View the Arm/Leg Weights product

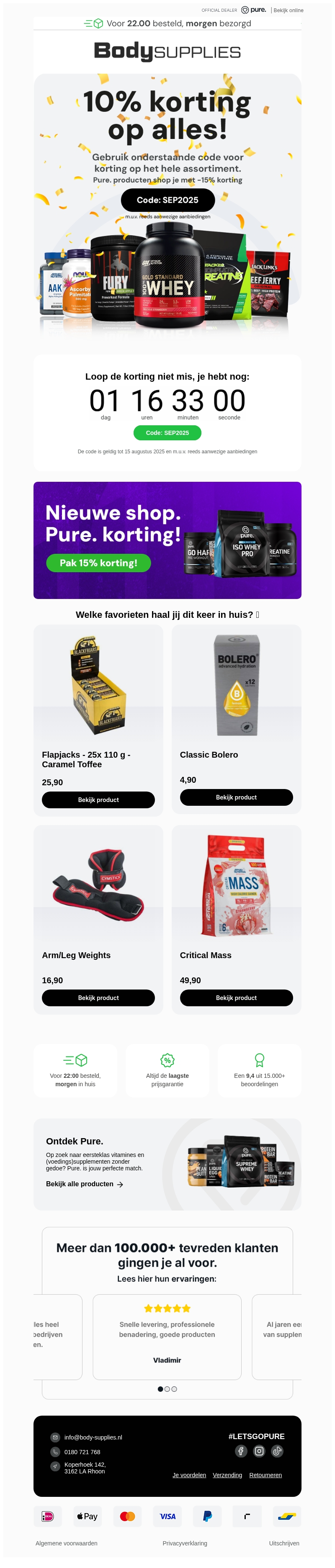pyautogui.click(x=98, y=997)
